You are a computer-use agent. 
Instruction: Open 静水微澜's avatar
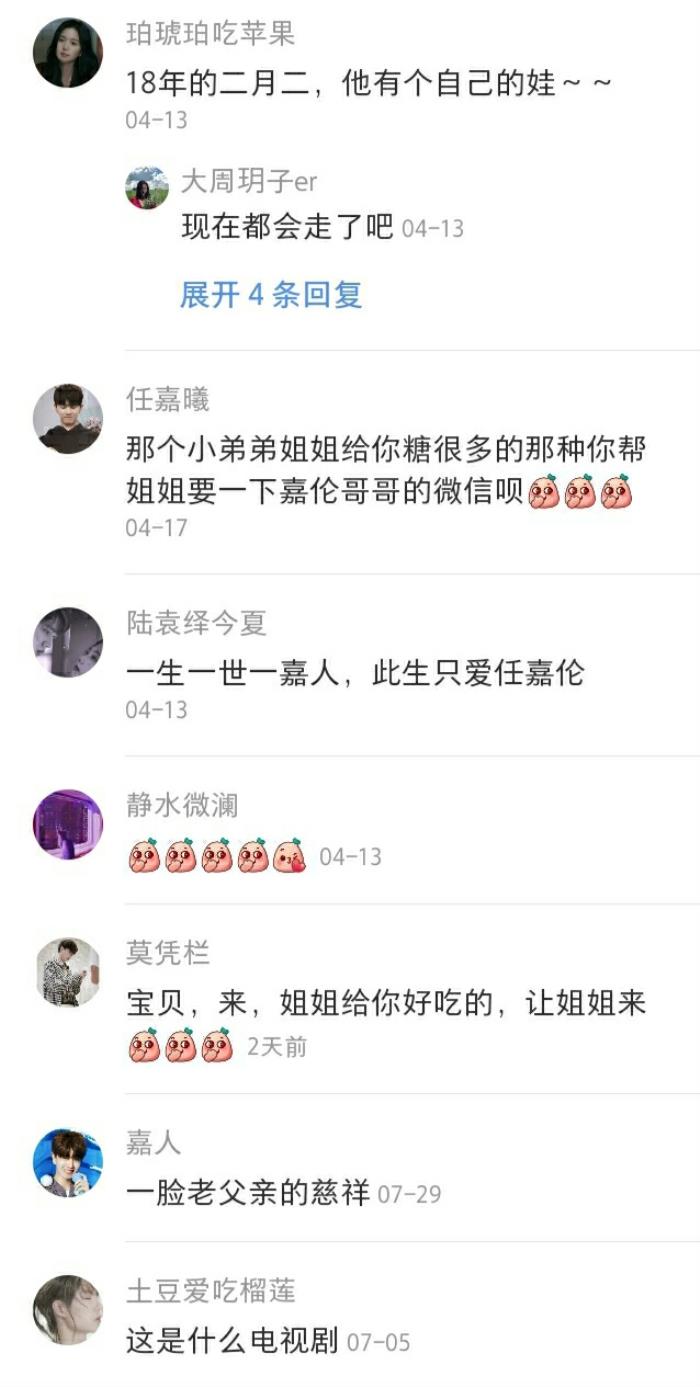[x=68, y=824]
